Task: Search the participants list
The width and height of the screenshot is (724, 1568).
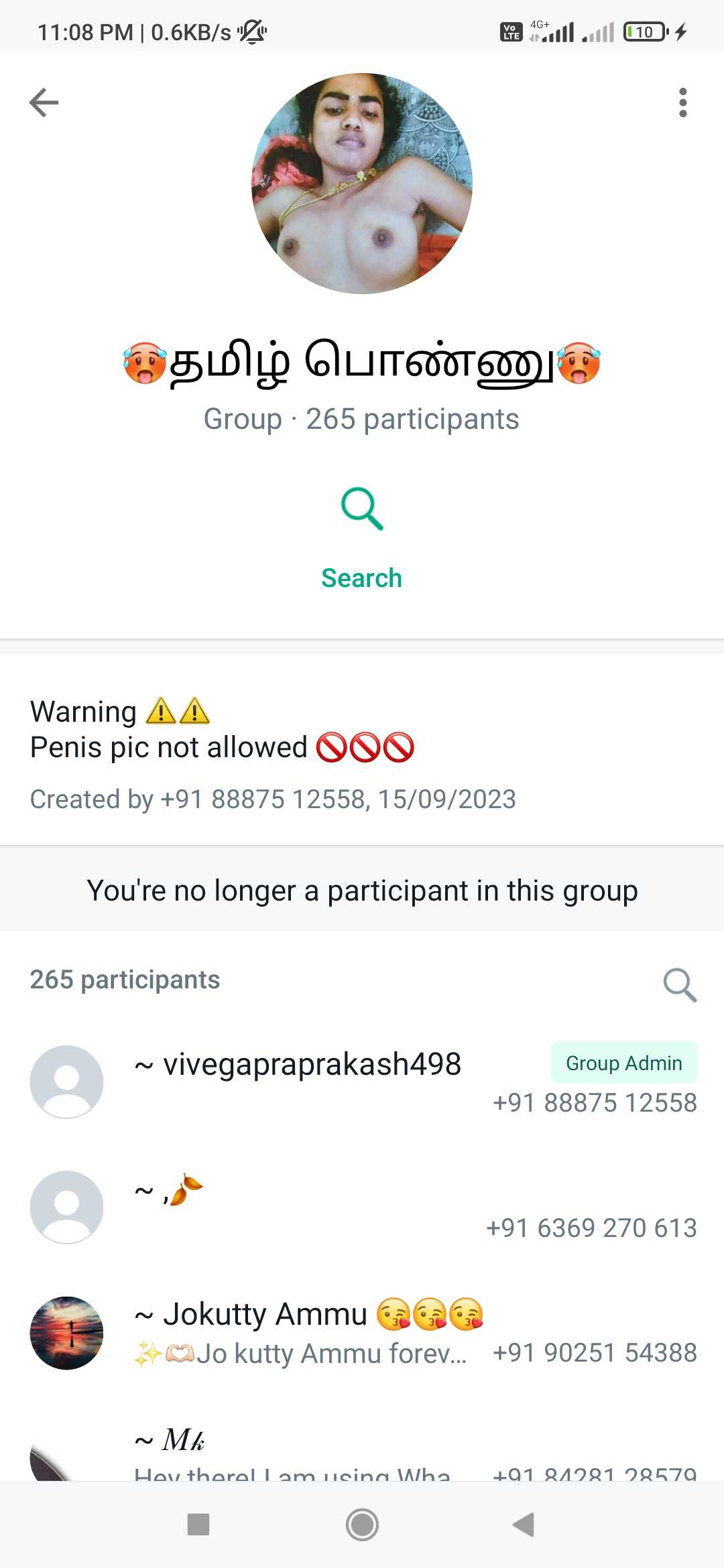Action: pos(680,984)
